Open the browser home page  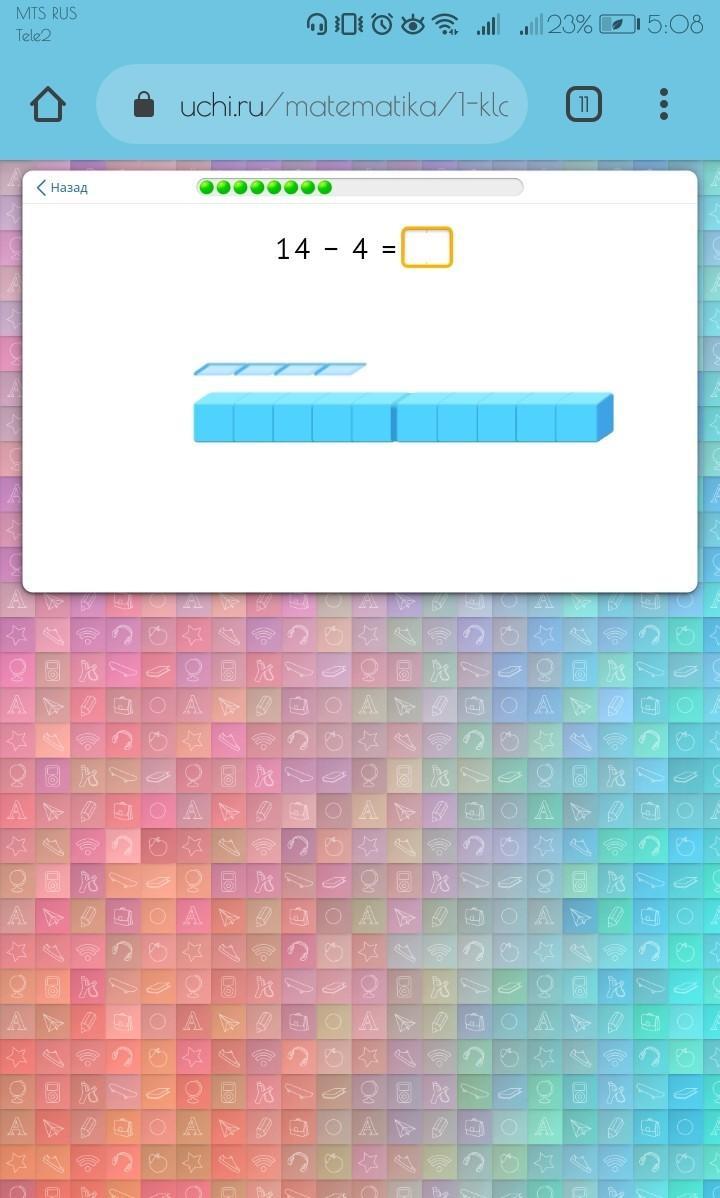(48, 104)
